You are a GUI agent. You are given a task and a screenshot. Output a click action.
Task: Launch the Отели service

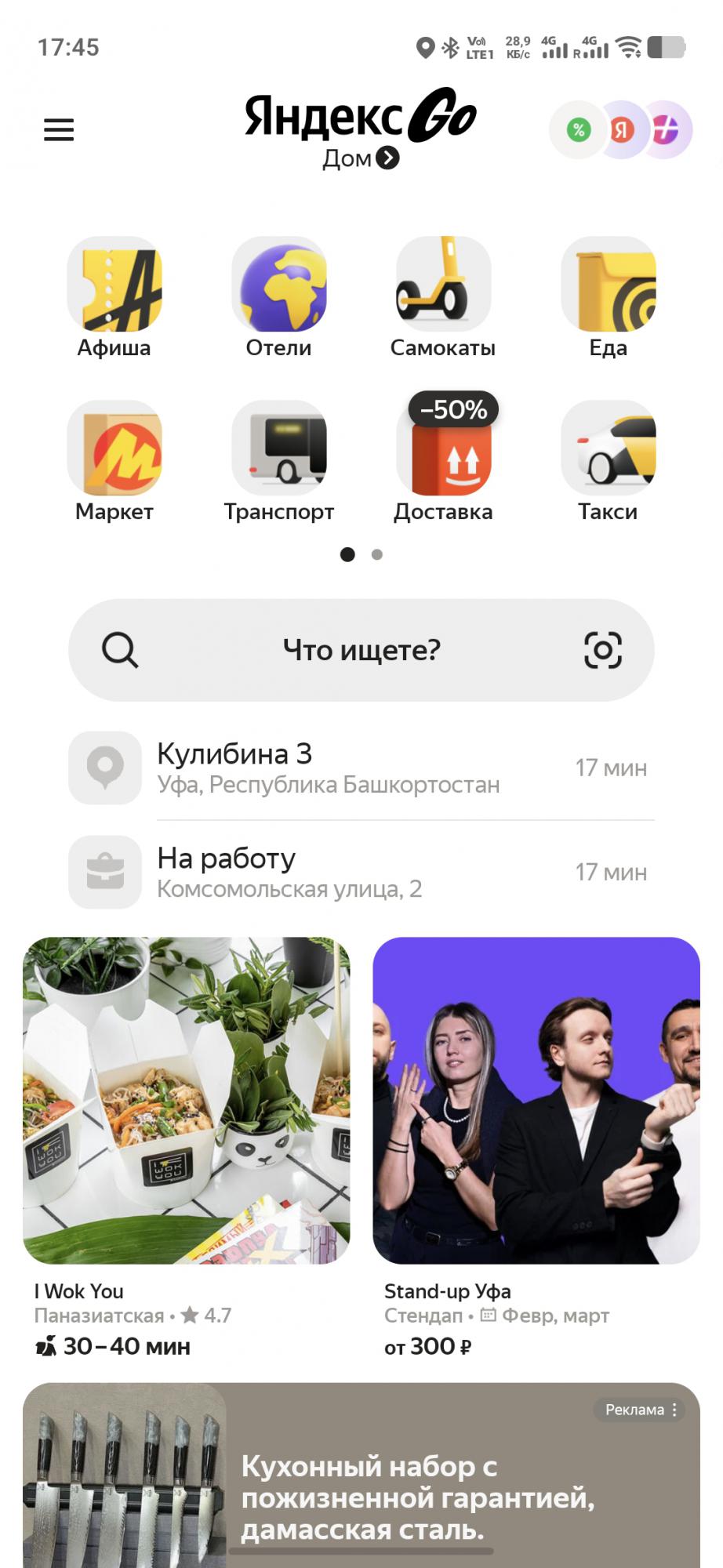(279, 286)
